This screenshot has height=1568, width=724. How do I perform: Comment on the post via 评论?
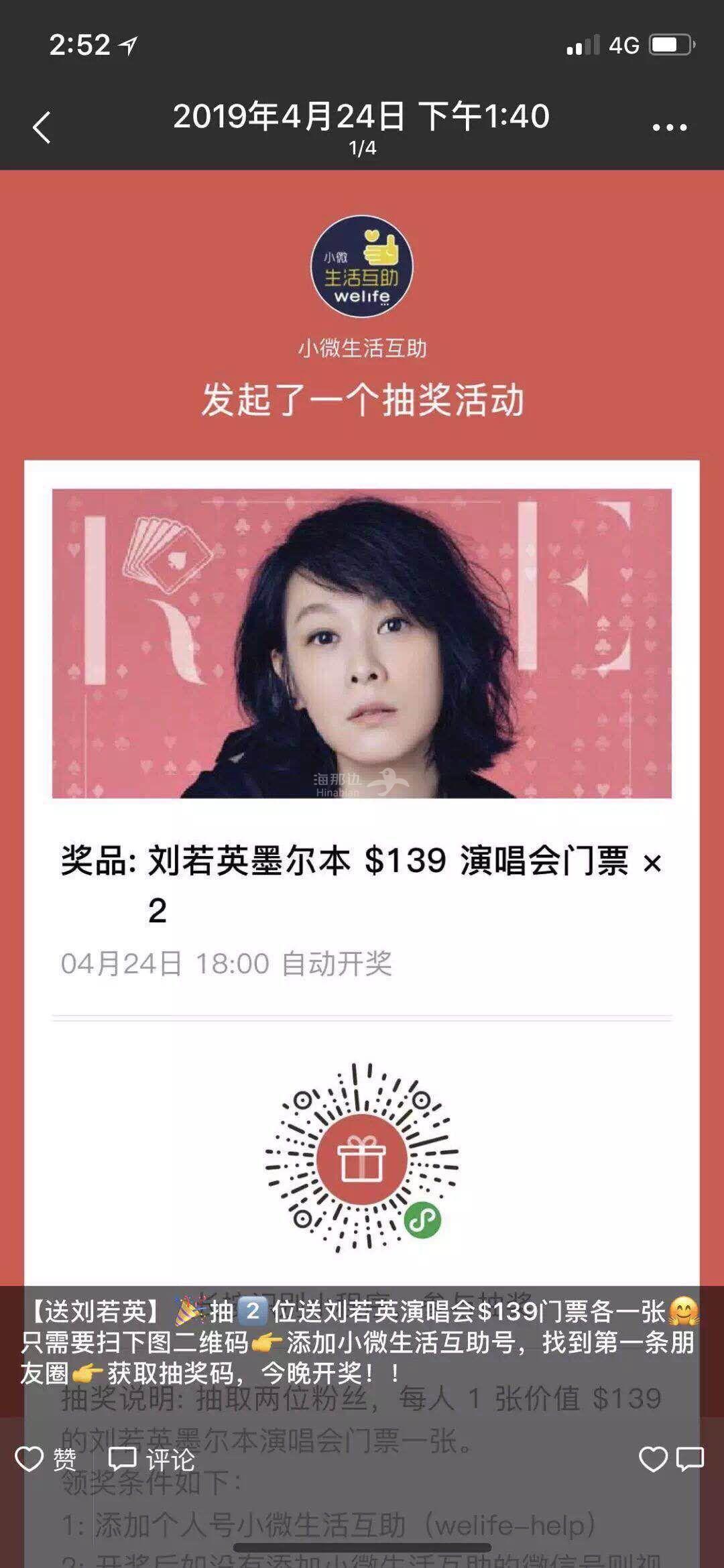pyautogui.click(x=152, y=1459)
